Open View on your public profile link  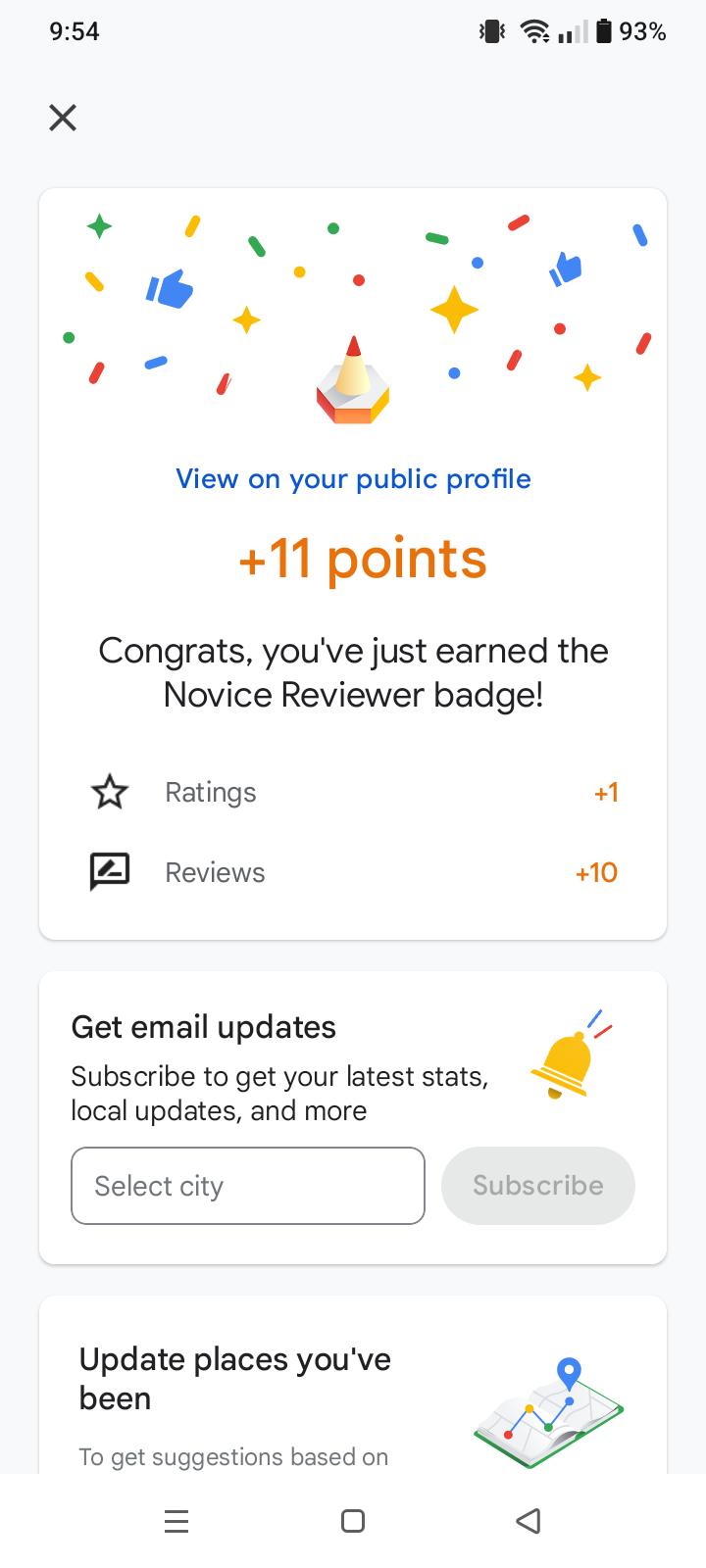pos(353,479)
